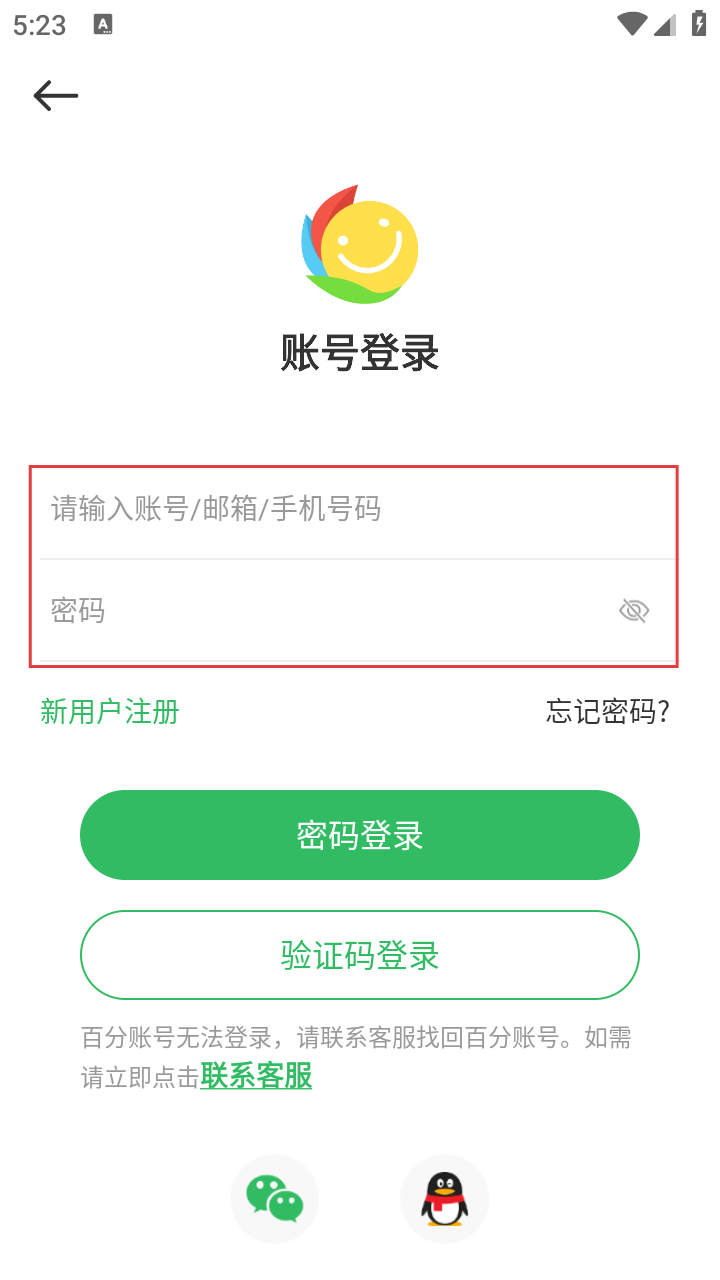720x1280 pixels.
Task: Go back using the top arrow
Action: pyautogui.click(x=56, y=95)
